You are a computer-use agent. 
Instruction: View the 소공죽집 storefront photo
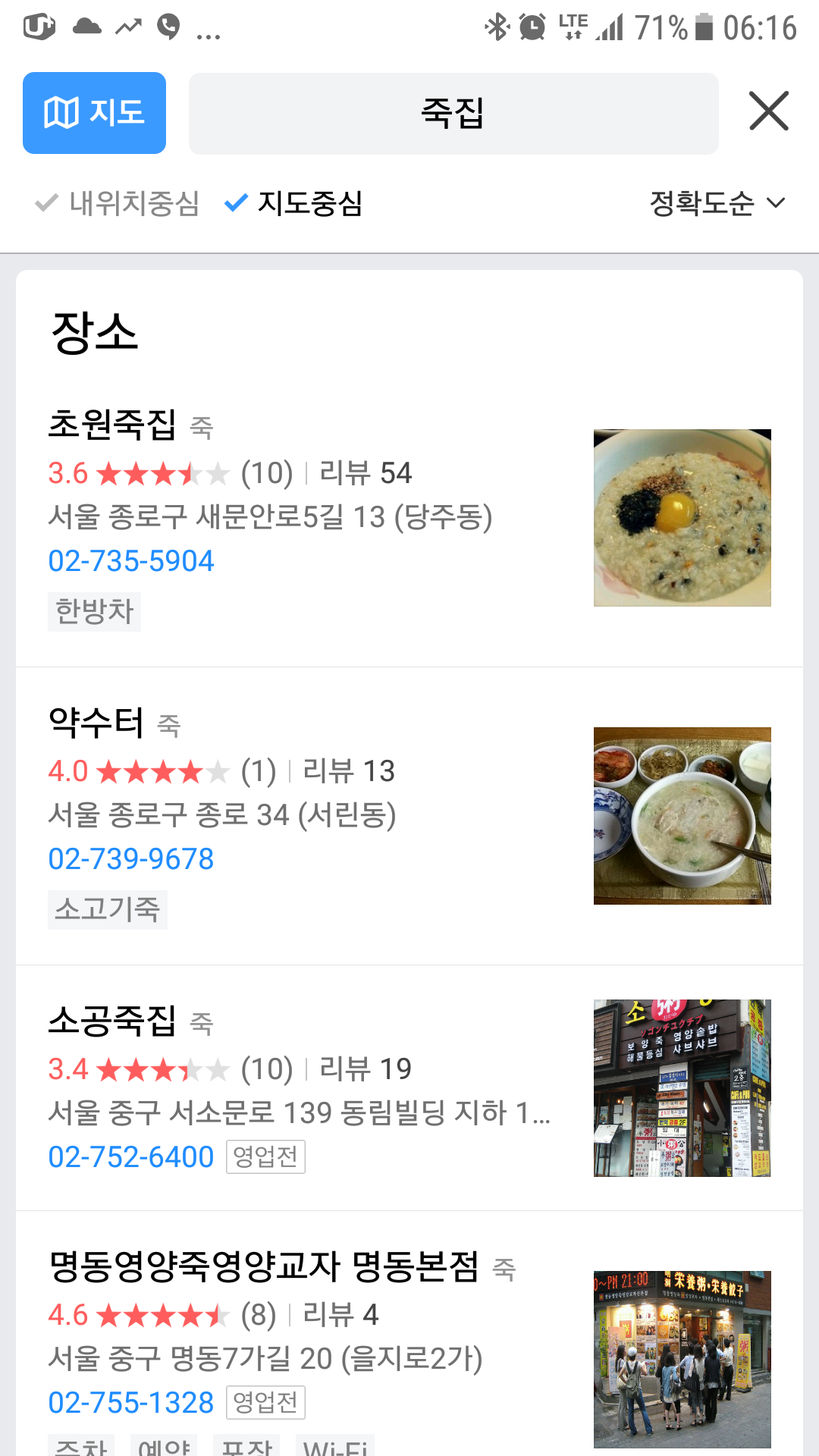[682, 1088]
